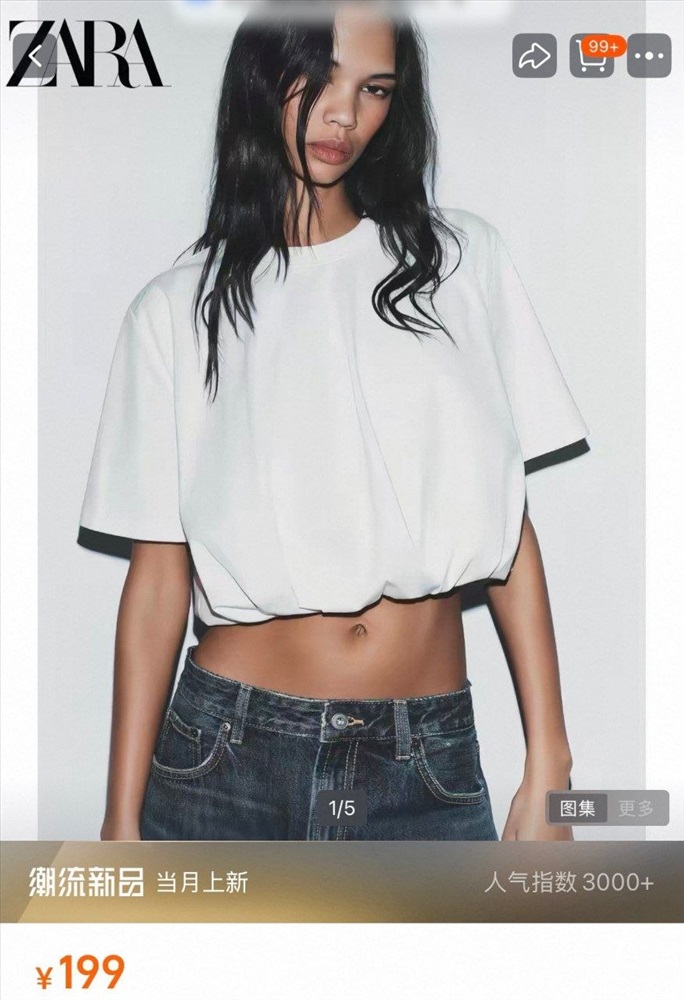Go back using the top-left arrow

tap(35, 56)
